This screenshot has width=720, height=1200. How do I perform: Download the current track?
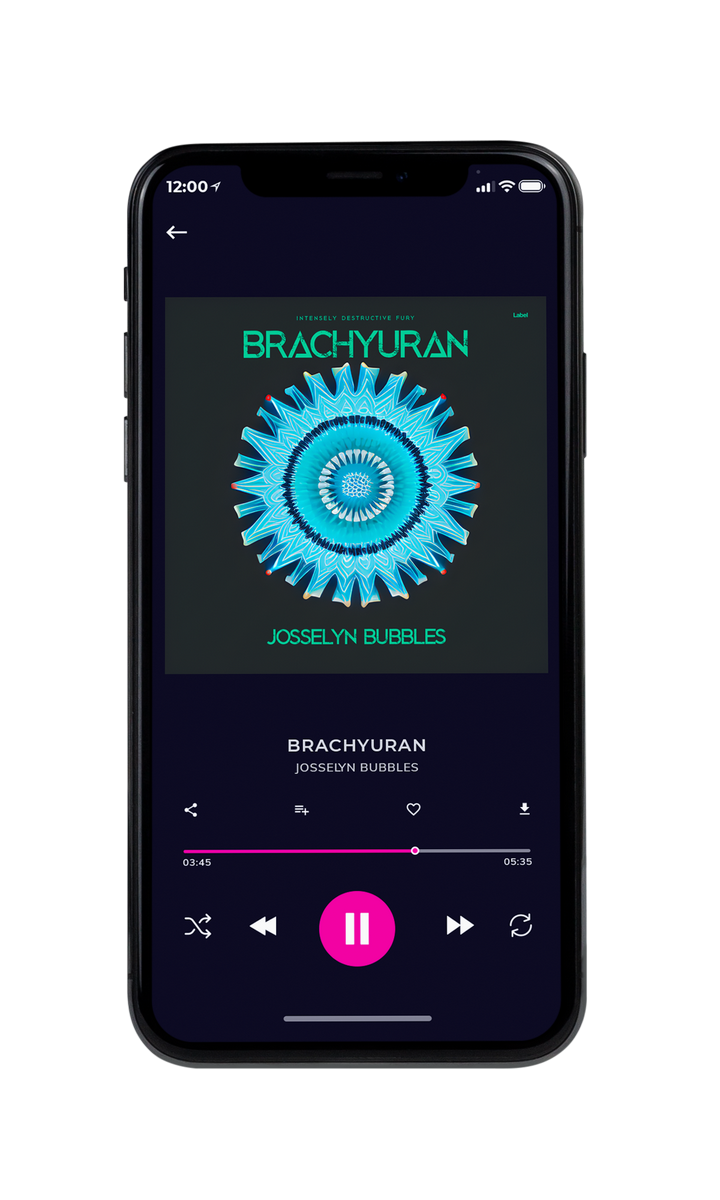(x=524, y=809)
